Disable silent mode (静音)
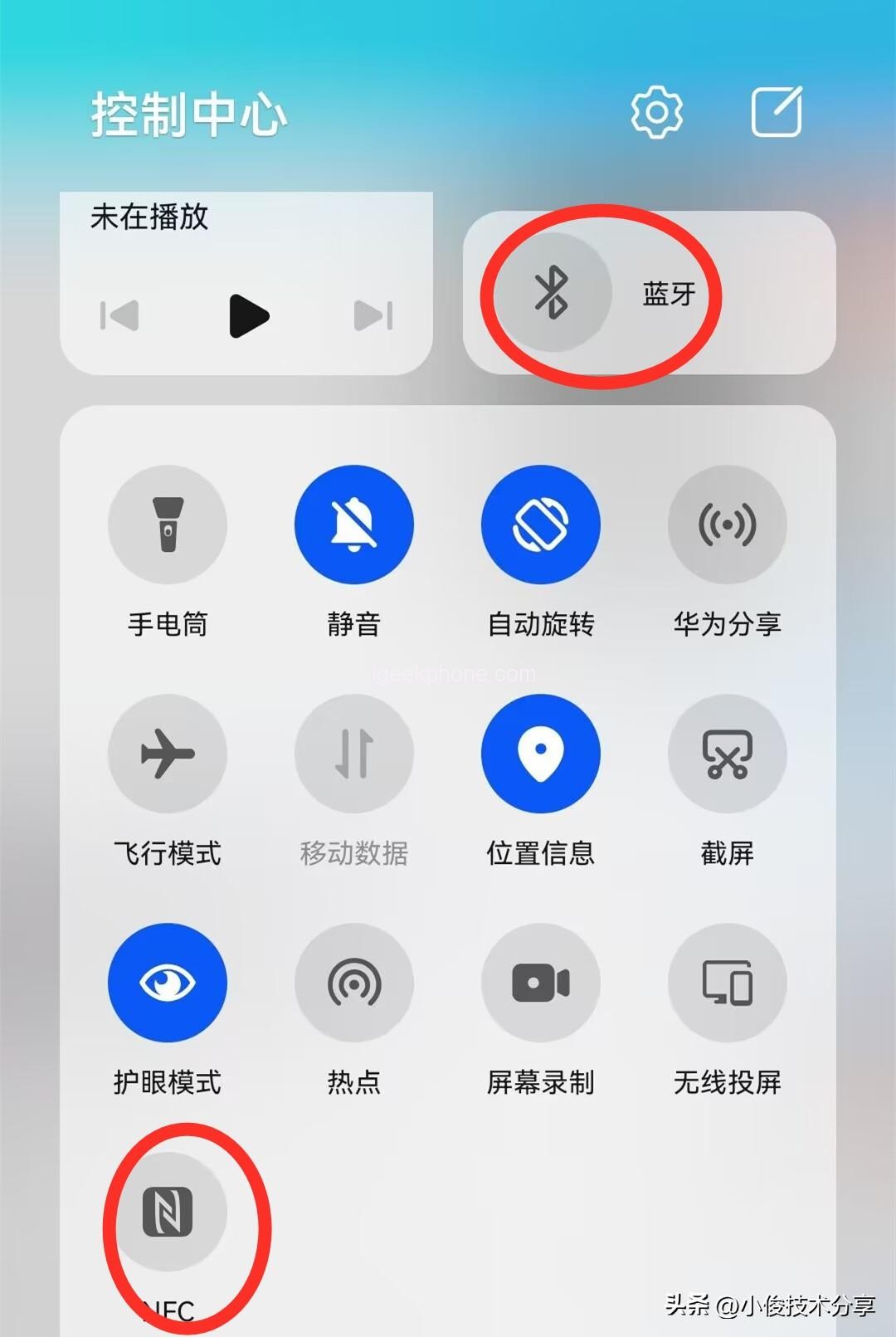 354,525
